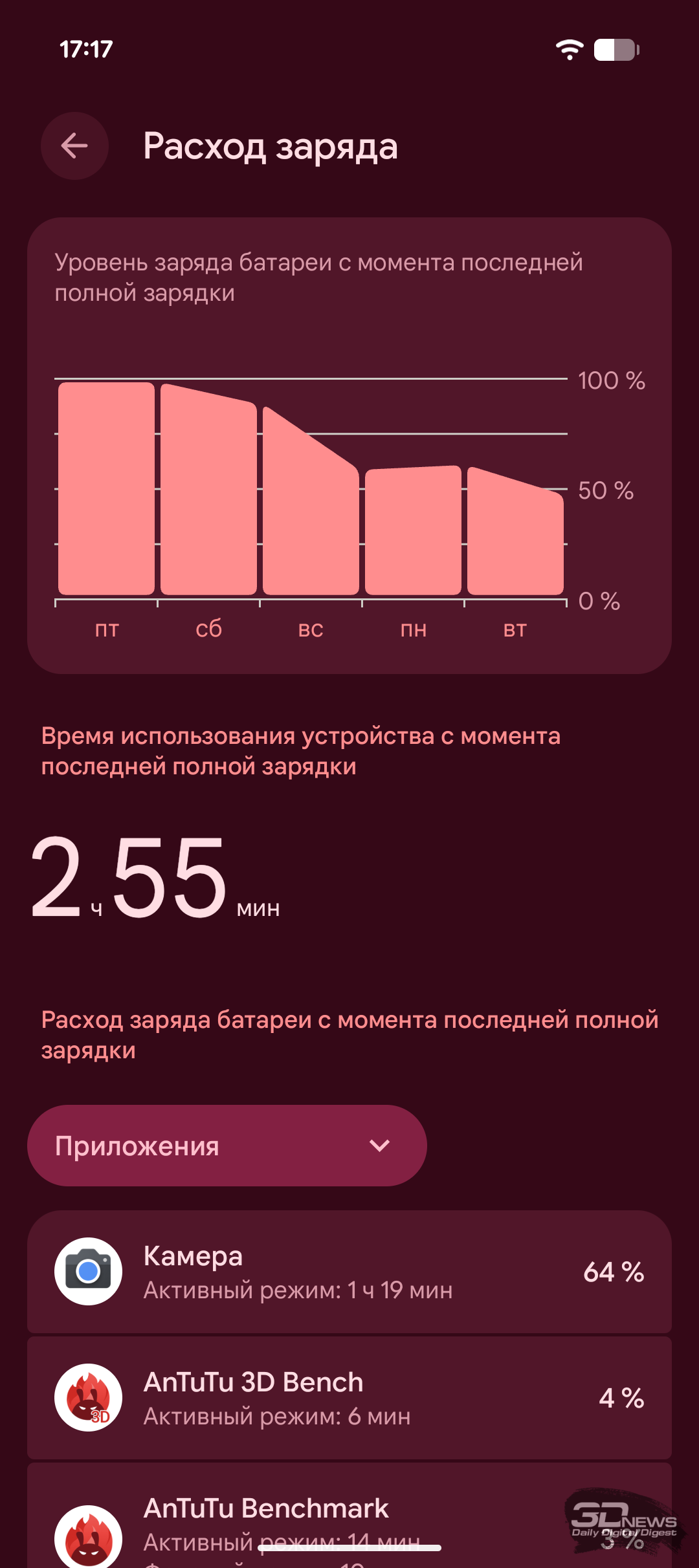The height and width of the screenshot is (1568, 699).
Task: Select the пн bar in the chart
Action: click(x=413, y=530)
